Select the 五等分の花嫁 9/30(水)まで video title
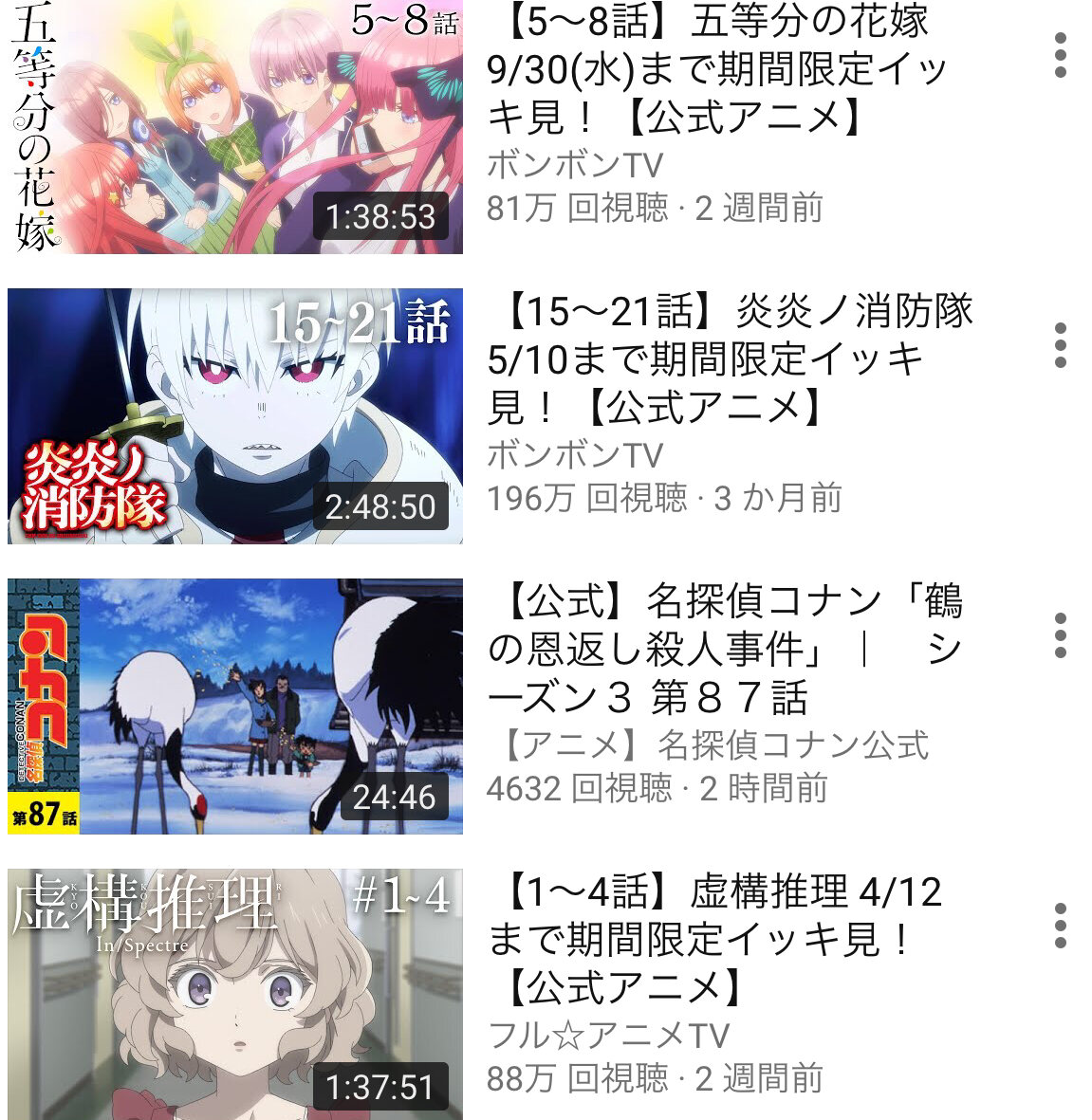 click(x=716, y=68)
